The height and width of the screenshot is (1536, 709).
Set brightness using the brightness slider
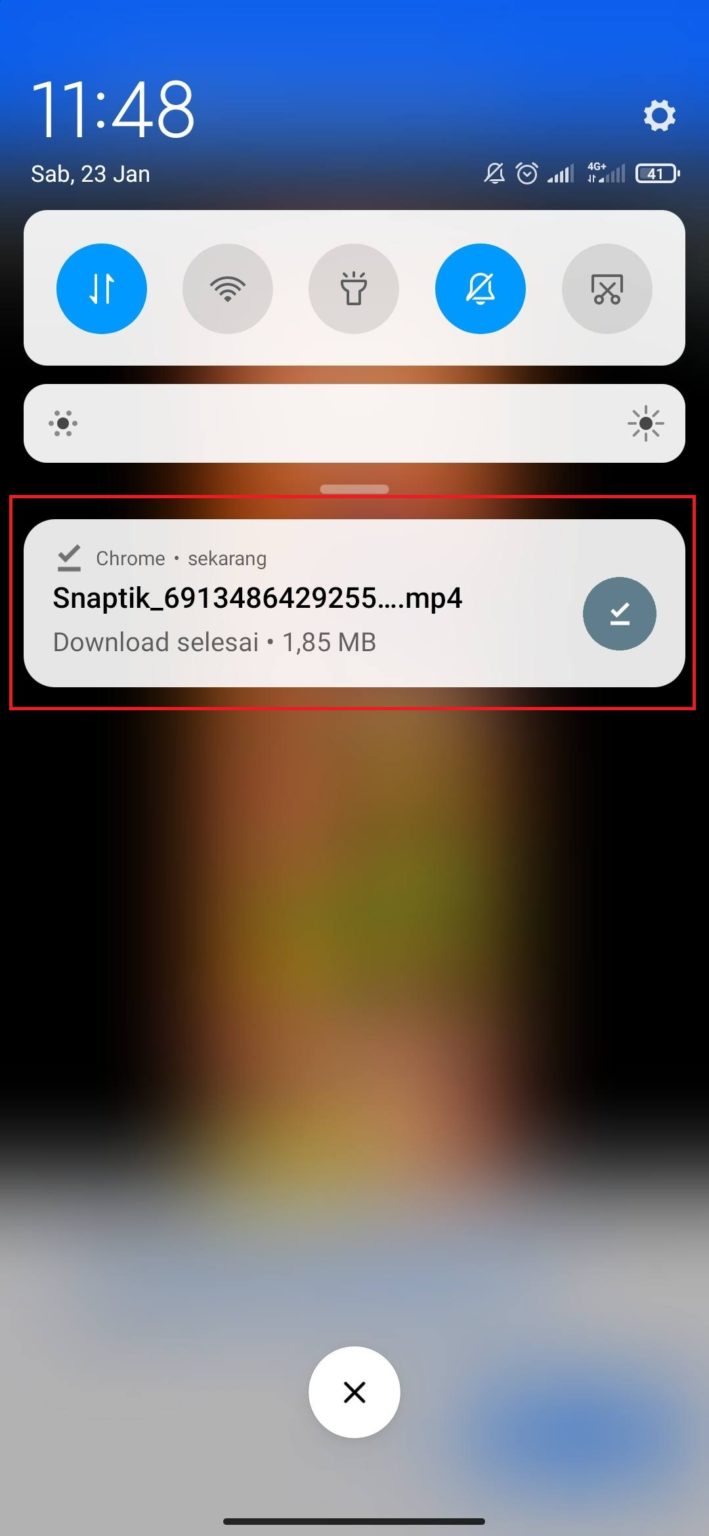[354, 423]
